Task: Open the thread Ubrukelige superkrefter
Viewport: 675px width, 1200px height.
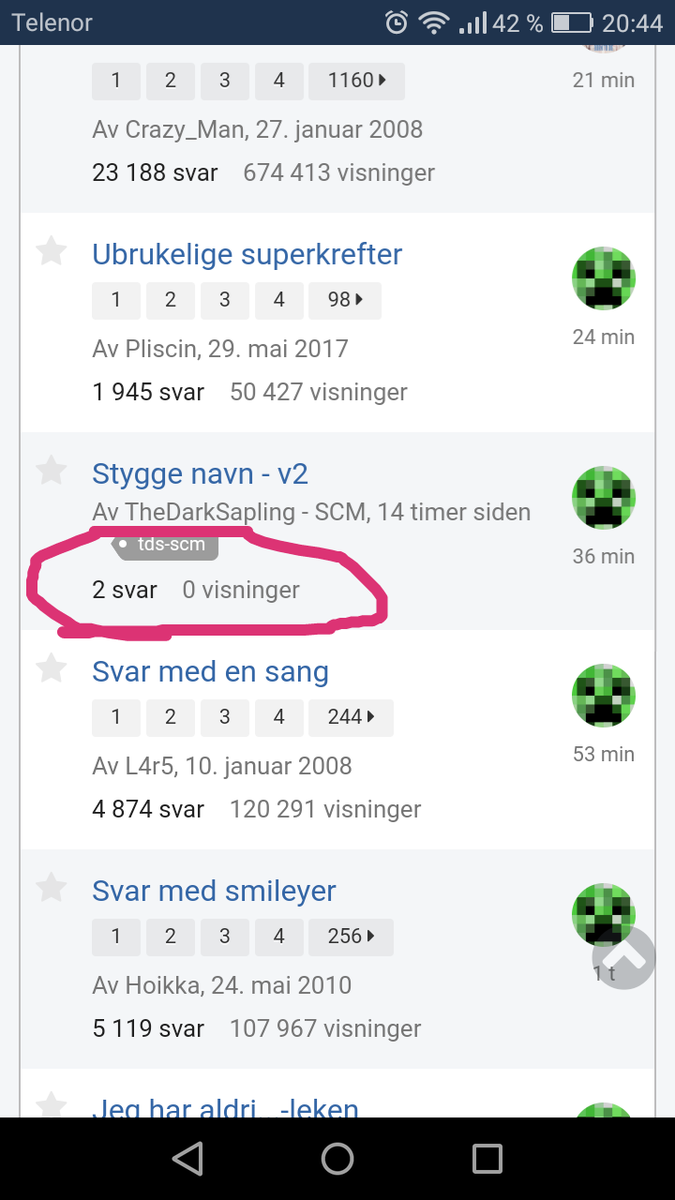Action: (x=247, y=254)
